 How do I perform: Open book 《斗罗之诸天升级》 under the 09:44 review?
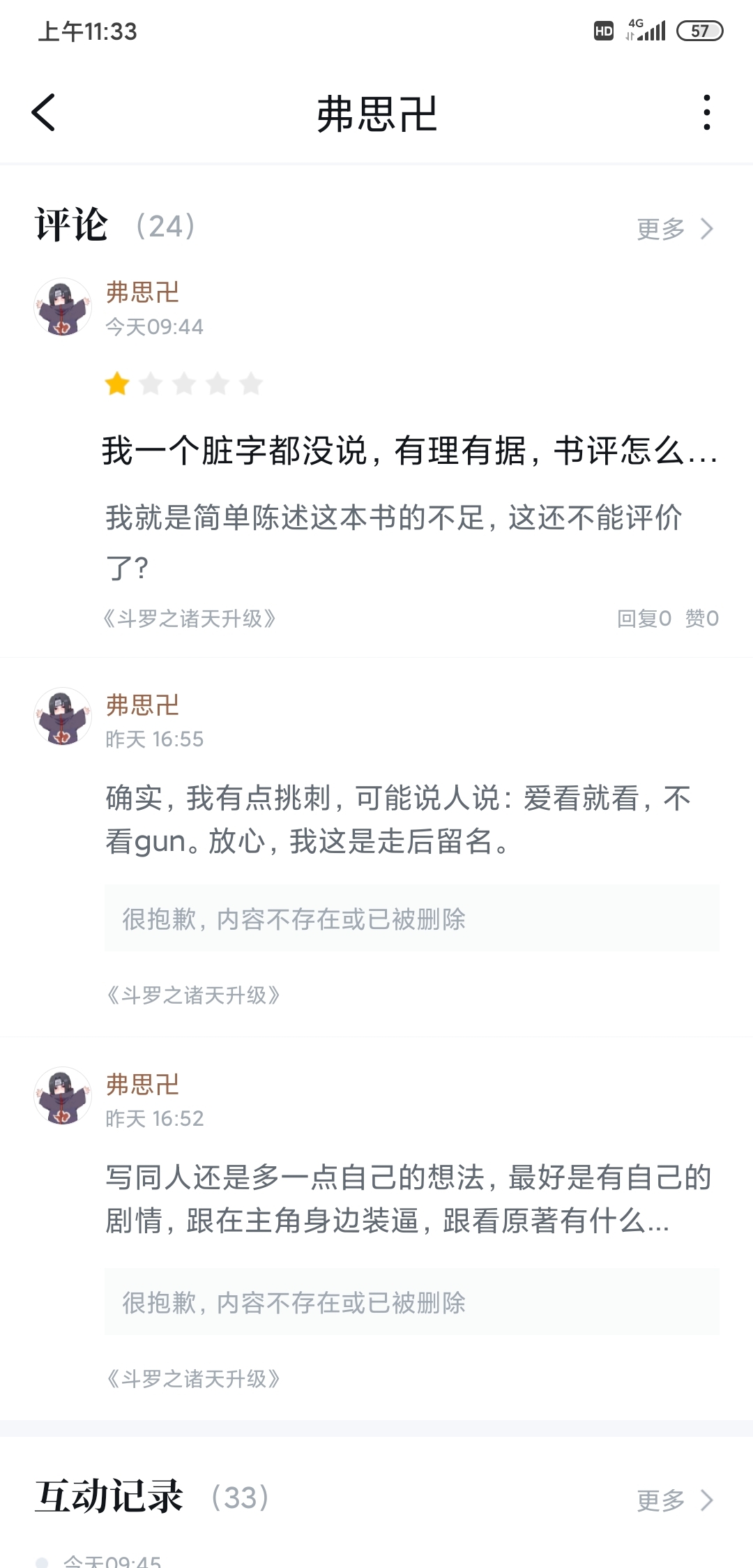(x=190, y=619)
